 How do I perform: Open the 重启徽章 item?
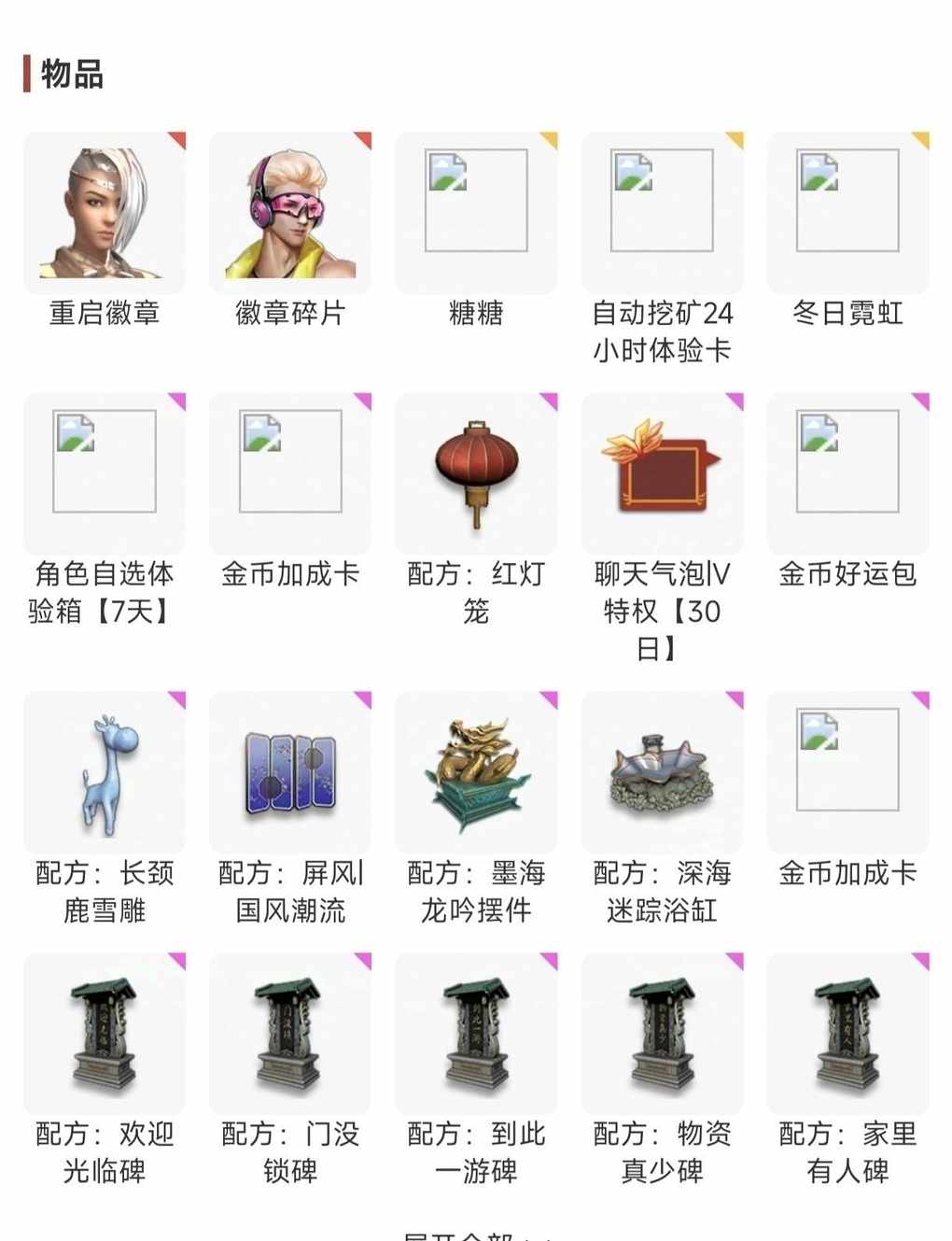pyautogui.click(x=104, y=214)
